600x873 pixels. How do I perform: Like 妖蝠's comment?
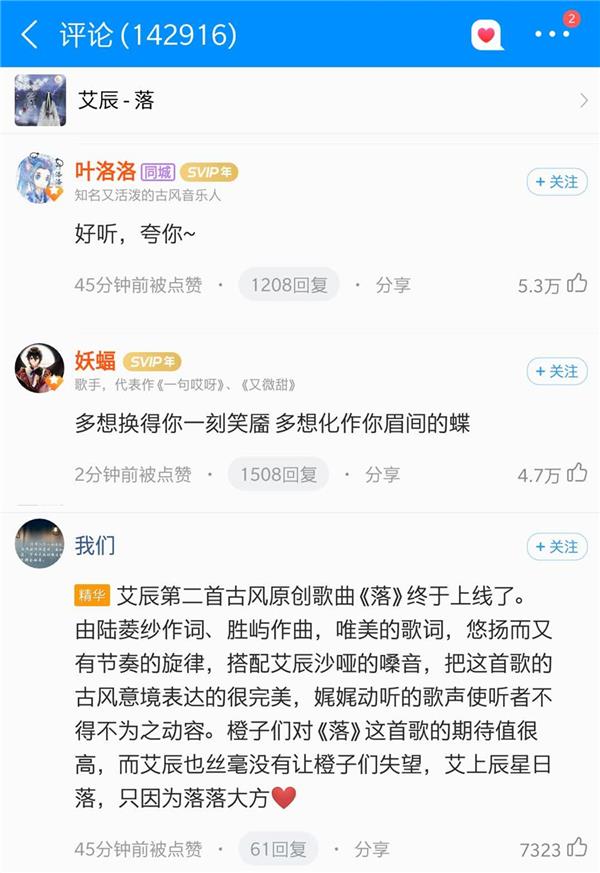pyautogui.click(x=577, y=474)
